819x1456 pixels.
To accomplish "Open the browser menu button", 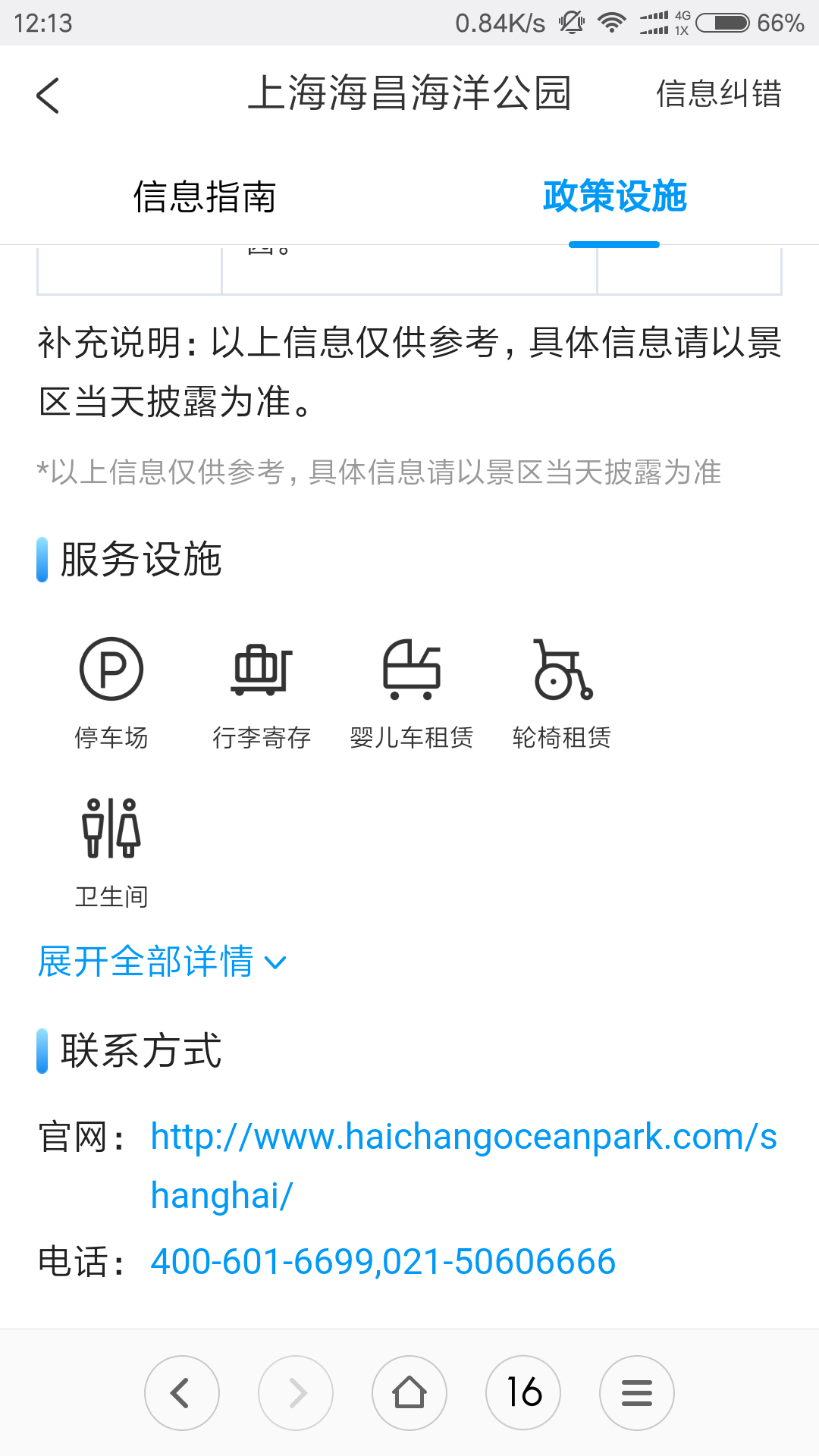I will pos(637,1393).
